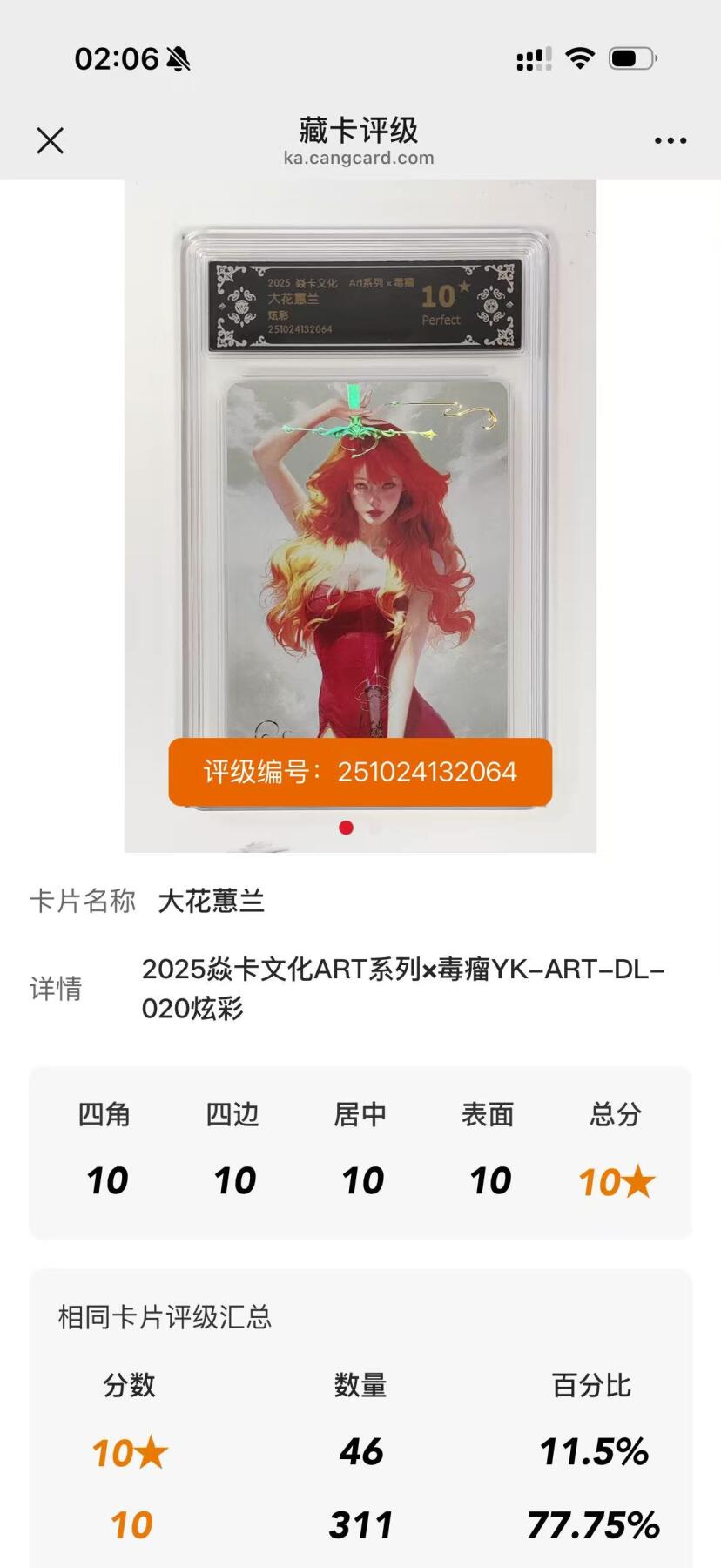Tap the 10★ score in summary table

128,1450
